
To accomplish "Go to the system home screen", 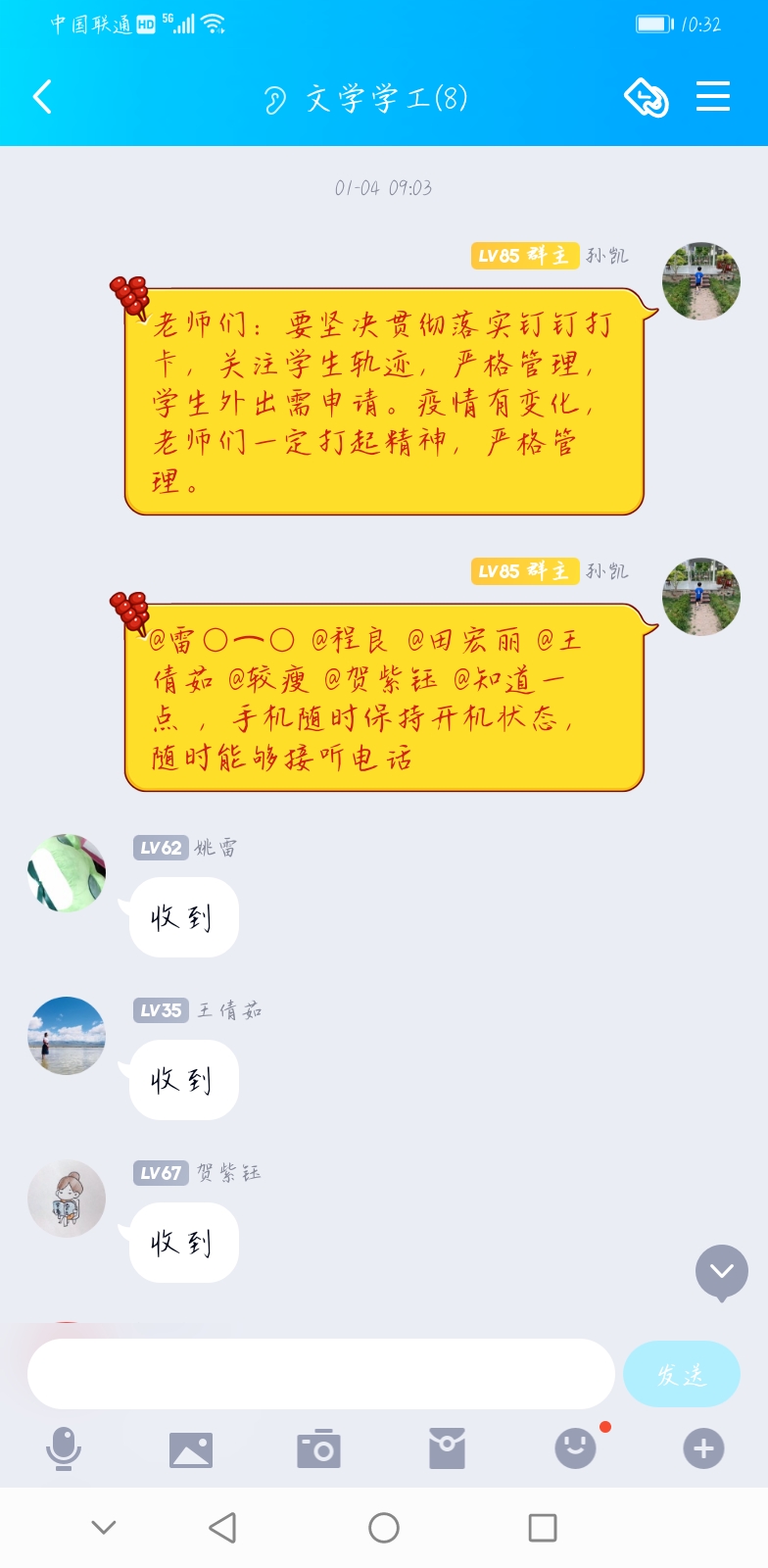I will pyautogui.click(x=384, y=1528).
